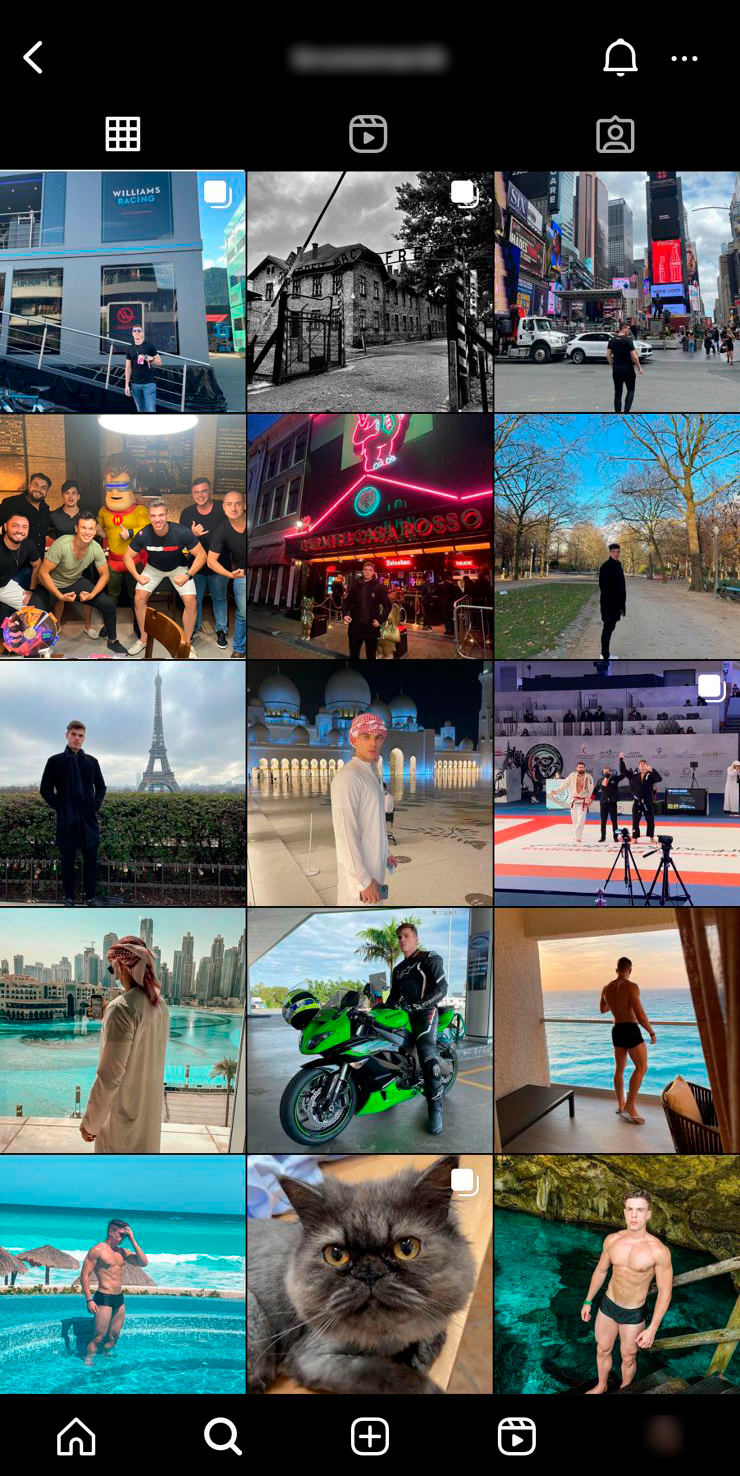The width and height of the screenshot is (740, 1476).
Task: Open the white mosque night photo
Action: [369, 784]
